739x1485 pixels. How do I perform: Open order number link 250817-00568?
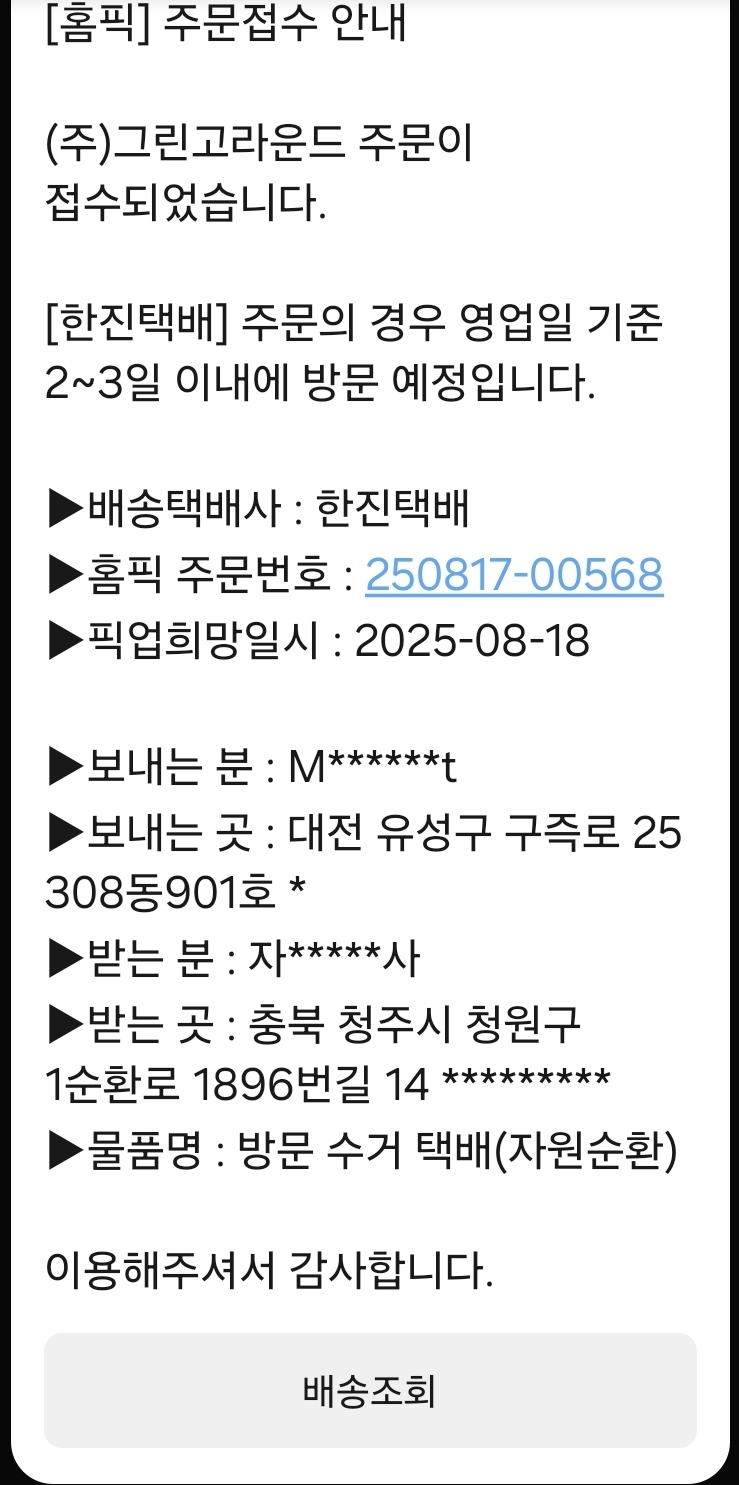pyautogui.click(x=514, y=575)
